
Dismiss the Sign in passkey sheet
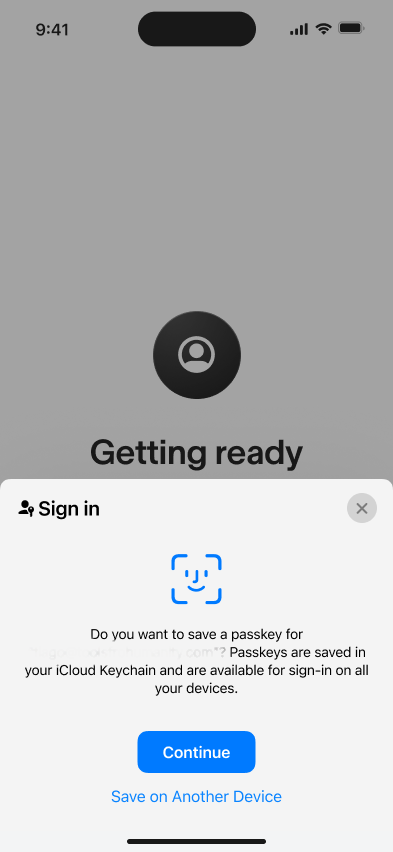coord(361,508)
